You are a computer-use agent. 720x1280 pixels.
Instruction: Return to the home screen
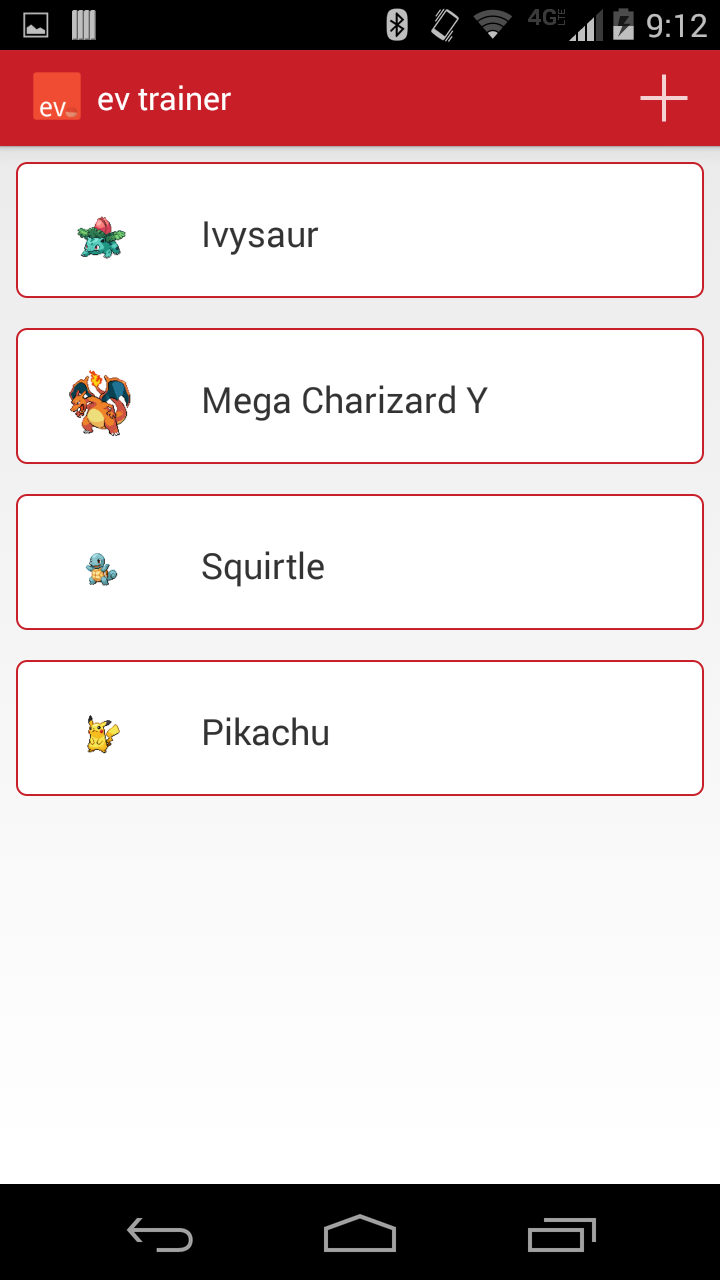360,1234
